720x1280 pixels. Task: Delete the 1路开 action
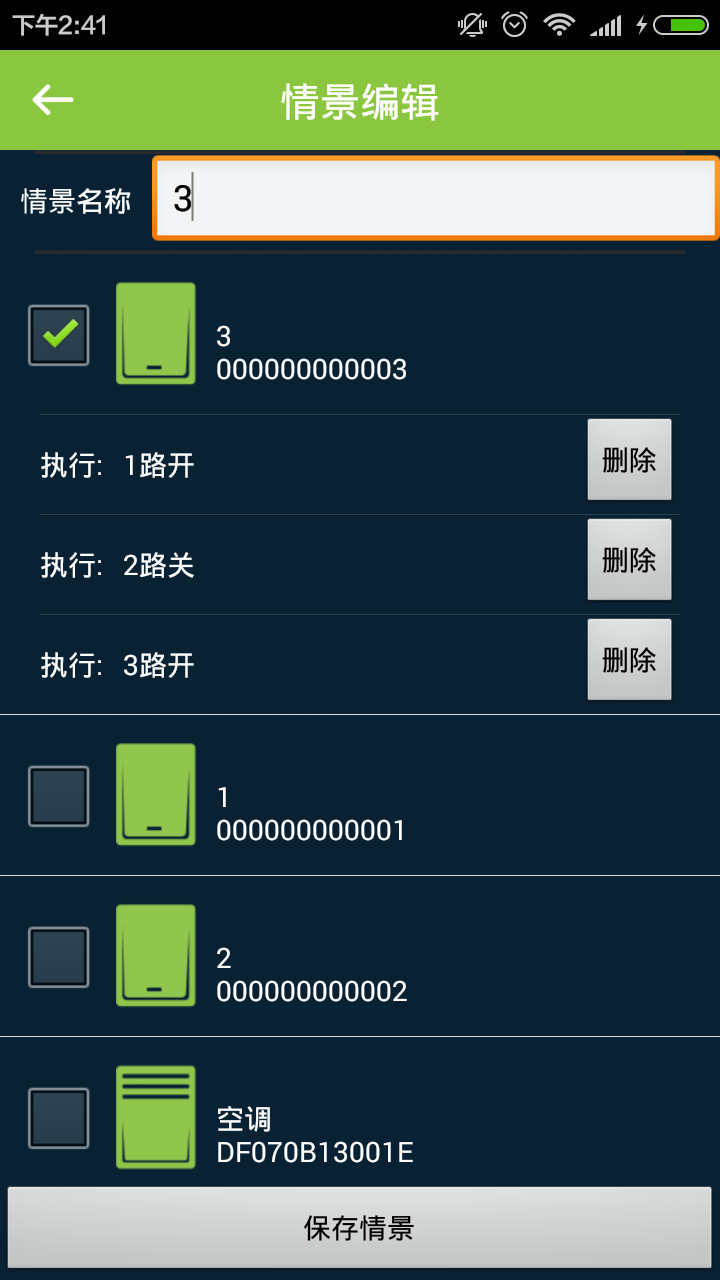[x=629, y=460]
